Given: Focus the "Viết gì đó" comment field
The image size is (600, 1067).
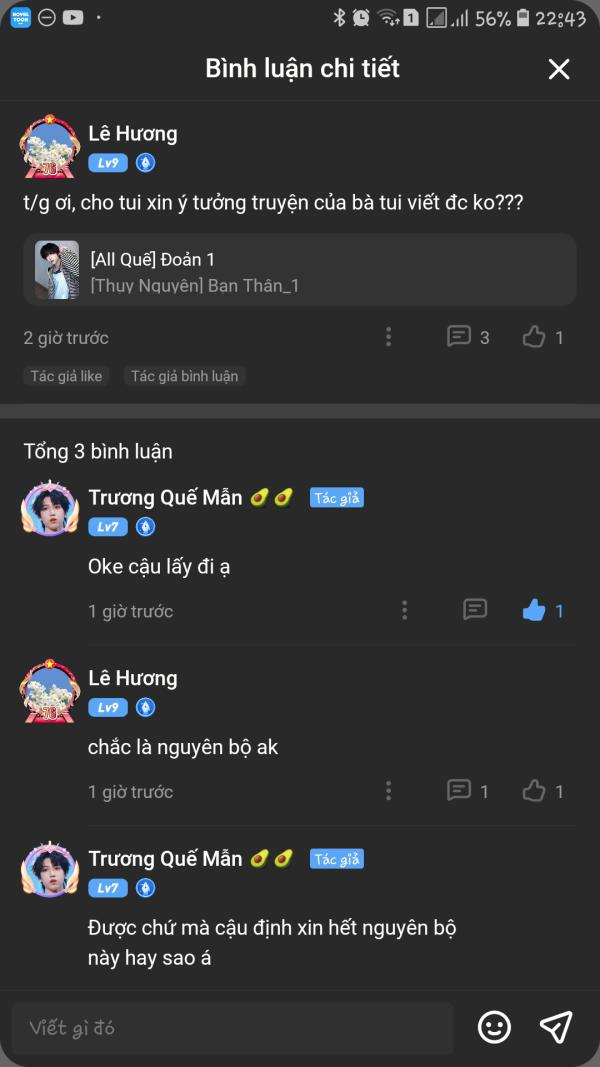Looking at the screenshot, I should (232, 1028).
